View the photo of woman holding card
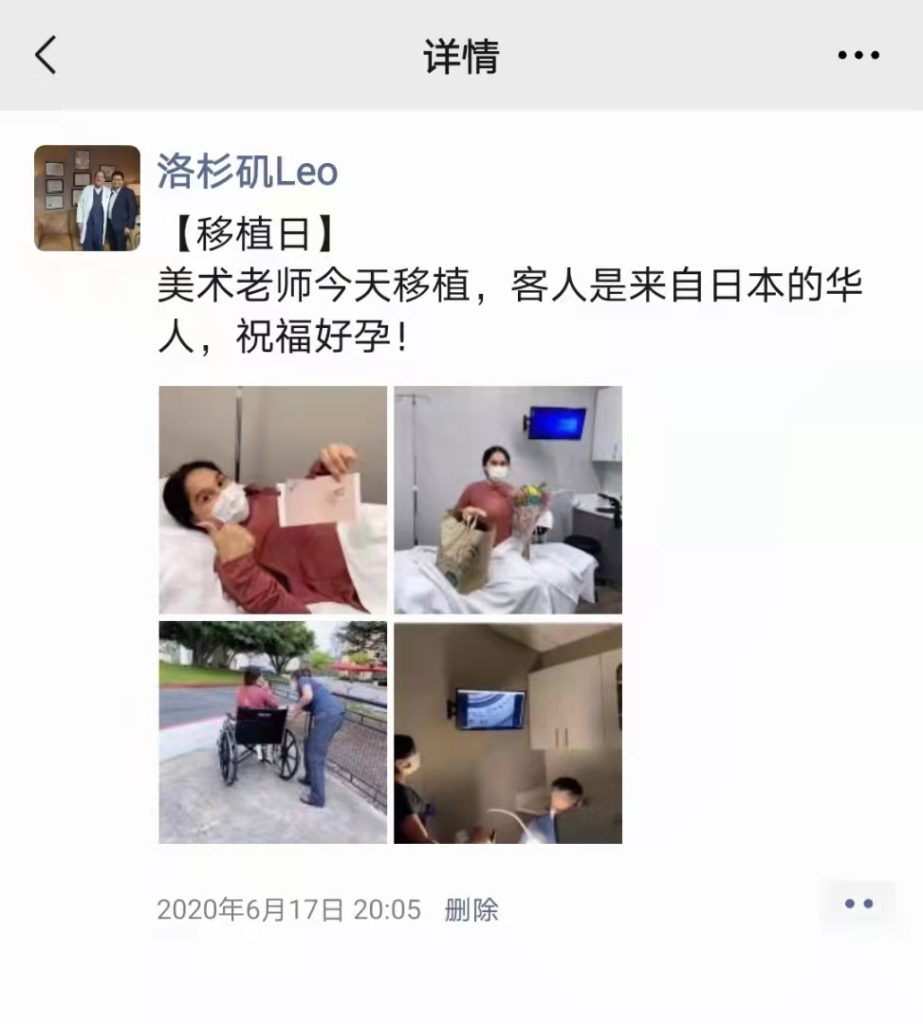The image size is (923, 1024). coord(273,500)
